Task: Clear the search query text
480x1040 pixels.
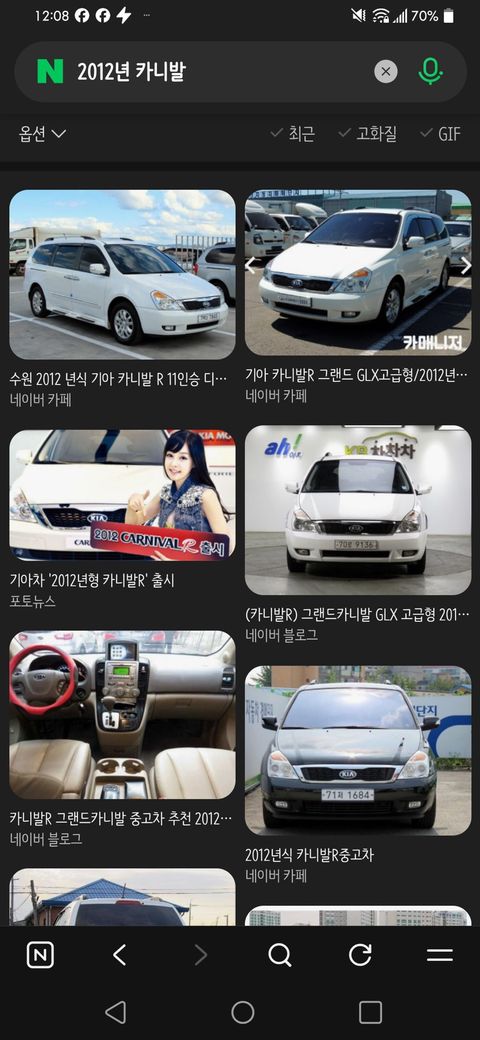Action: 386,72
